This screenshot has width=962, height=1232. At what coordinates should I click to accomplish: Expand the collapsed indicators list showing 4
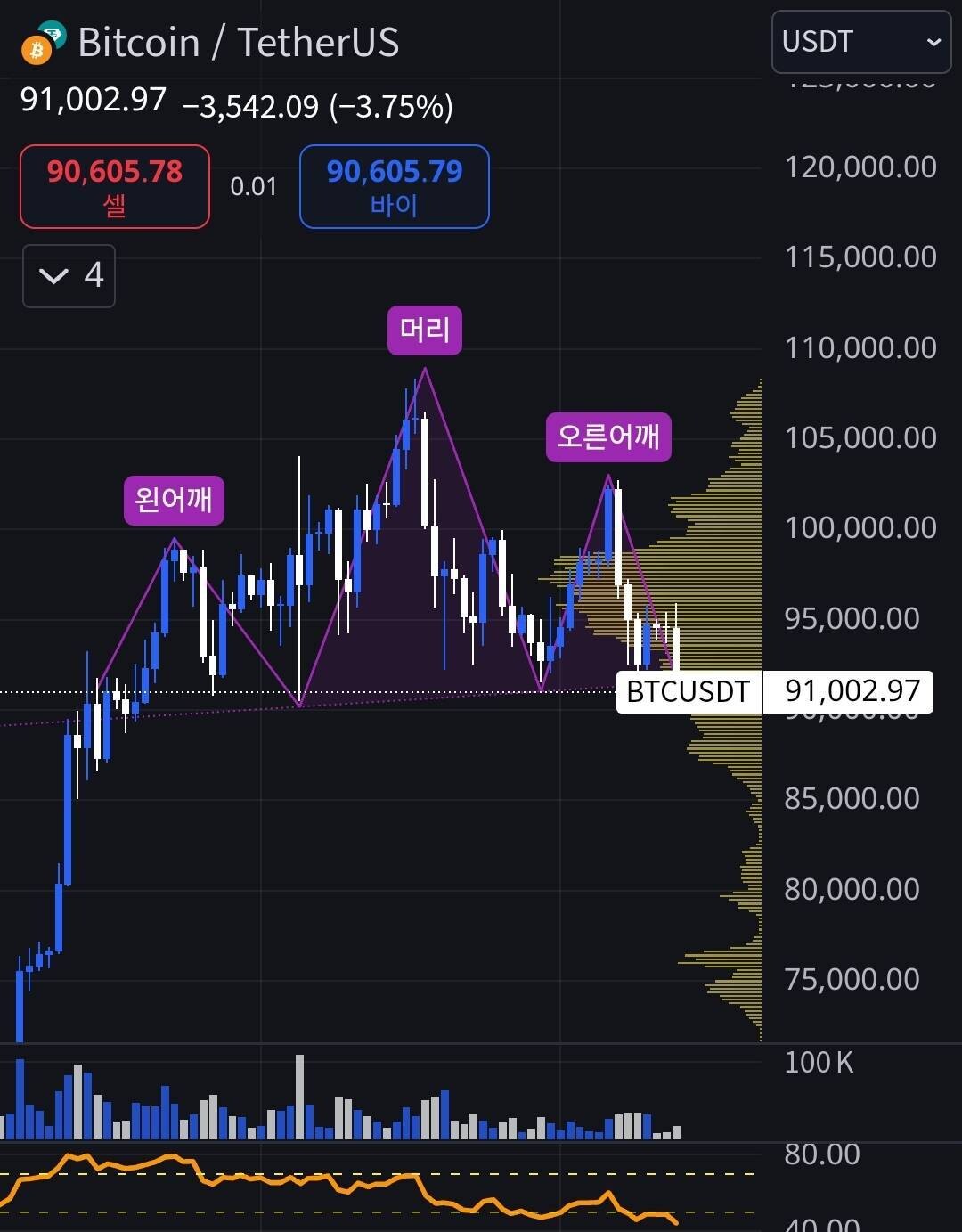click(x=69, y=276)
